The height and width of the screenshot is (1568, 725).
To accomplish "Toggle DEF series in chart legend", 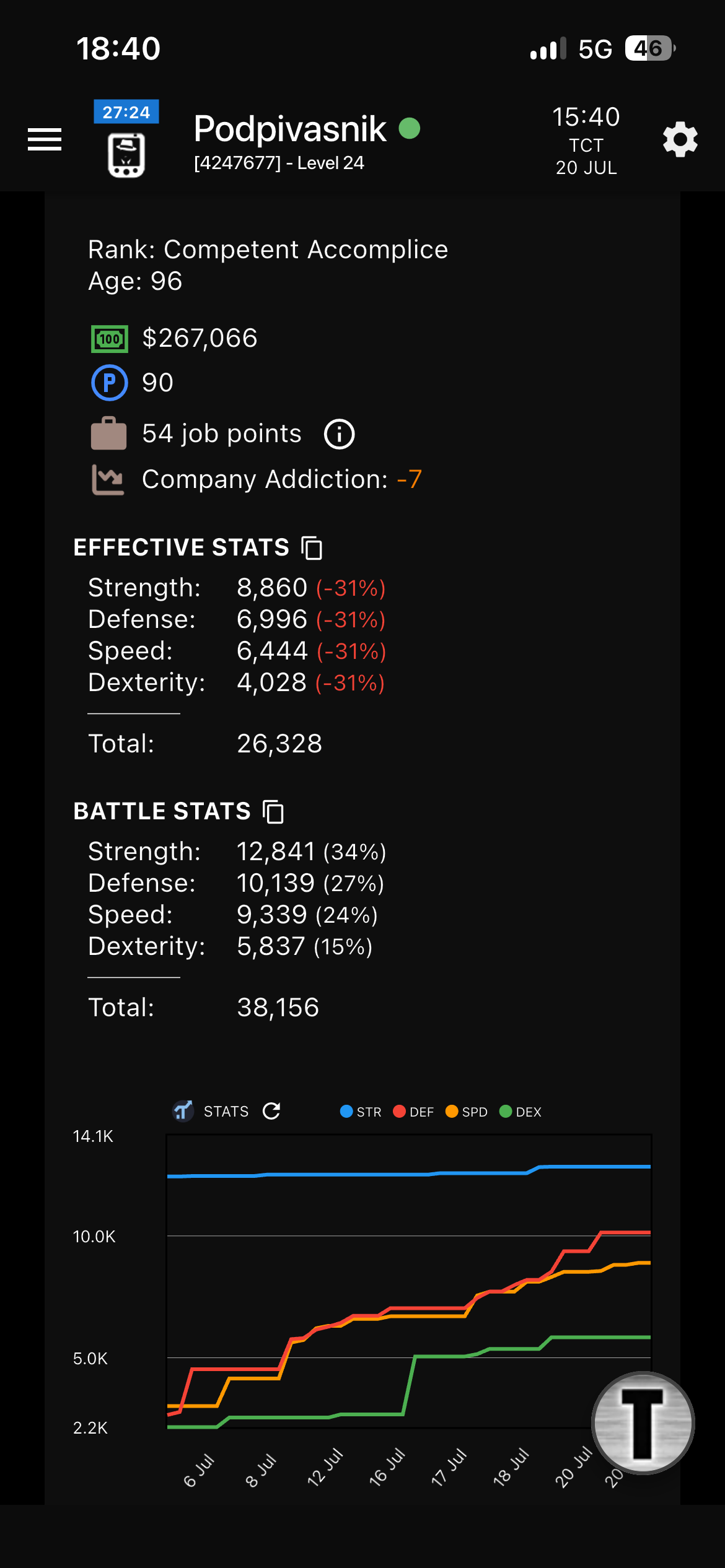I will pyautogui.click(x=413, y=1112).
